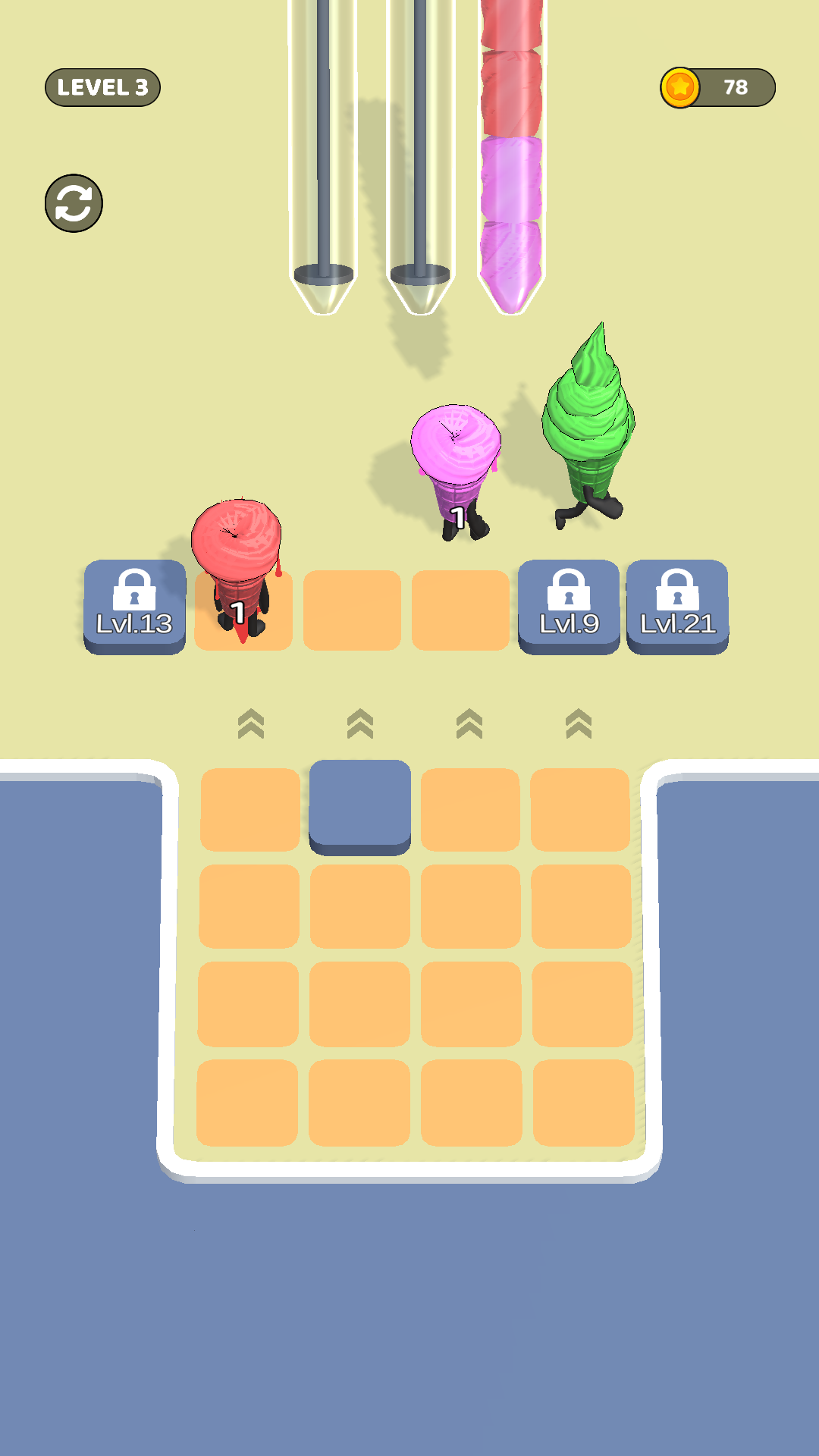This screenshot has width=819, height=1456.
Task: Tap the padlock icon on the Lvl.13 slot
Action: [x=133, y=590]
